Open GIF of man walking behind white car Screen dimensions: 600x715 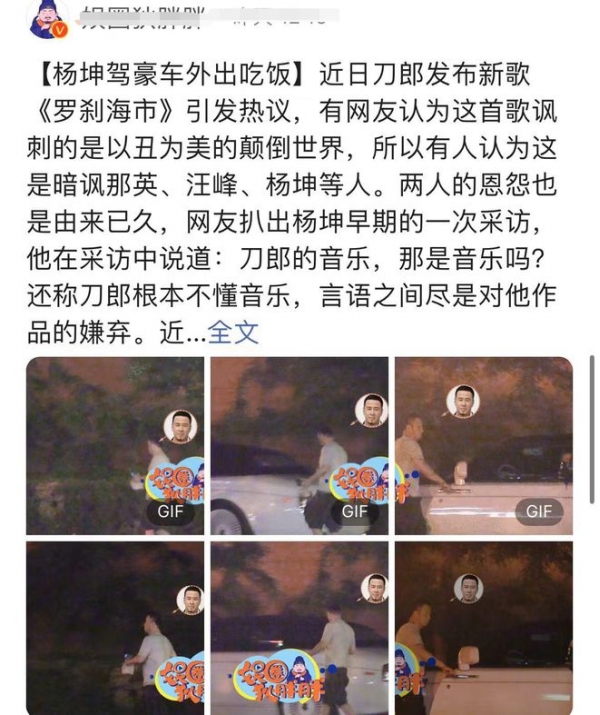tap(299, 445)
